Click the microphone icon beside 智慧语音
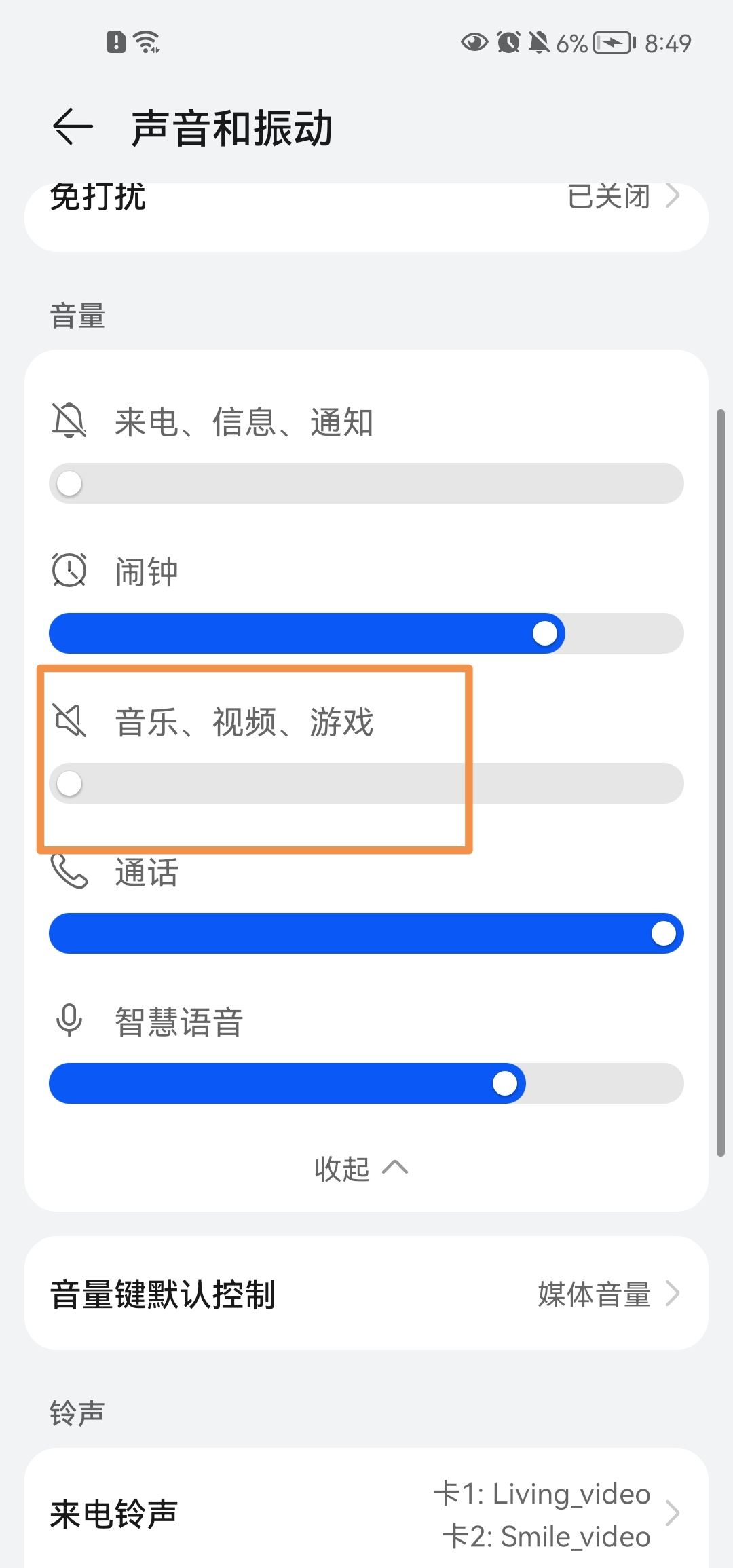 (69, 1022)
